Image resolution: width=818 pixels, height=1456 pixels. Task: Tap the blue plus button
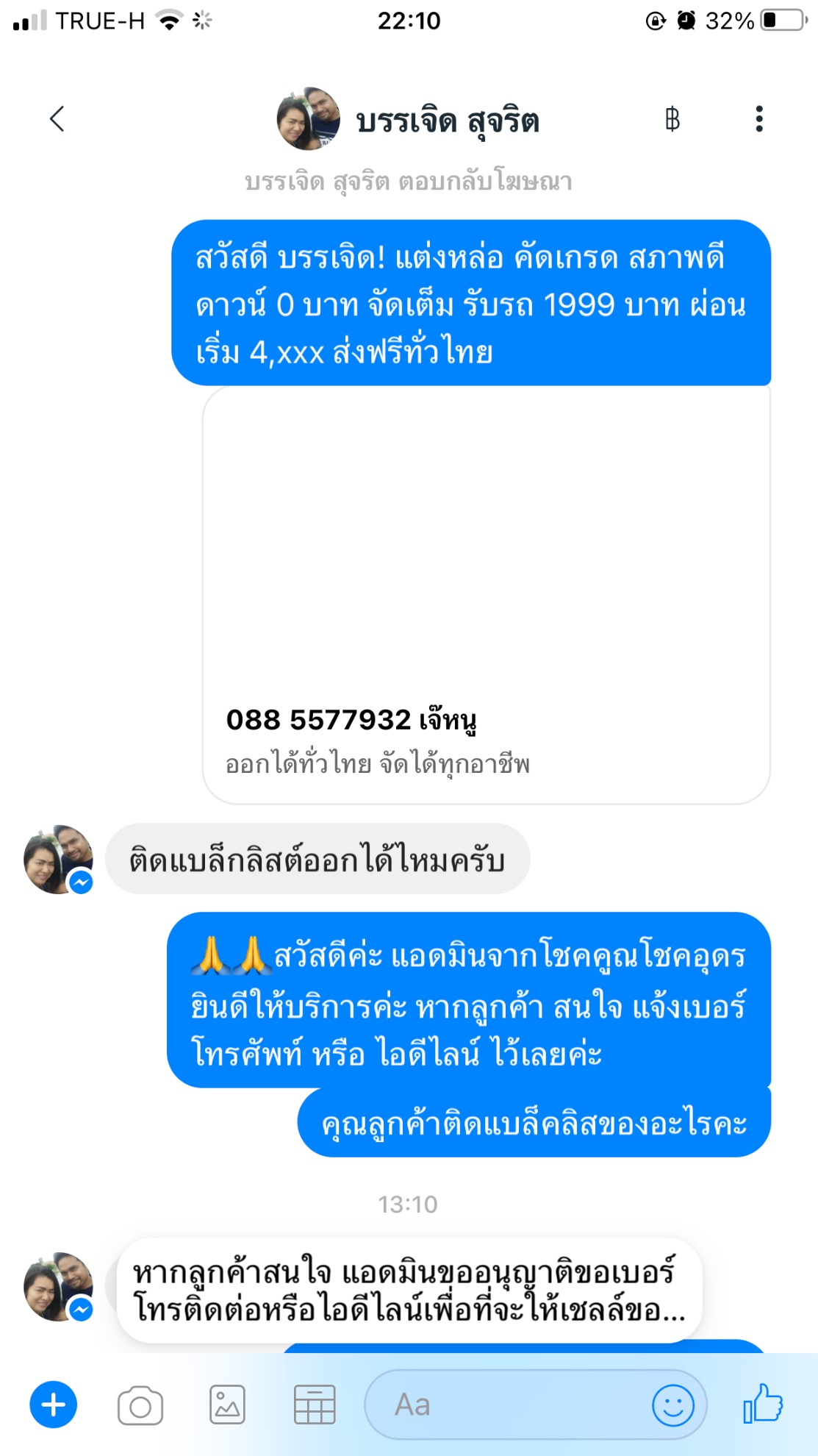tap(53, 1405)
